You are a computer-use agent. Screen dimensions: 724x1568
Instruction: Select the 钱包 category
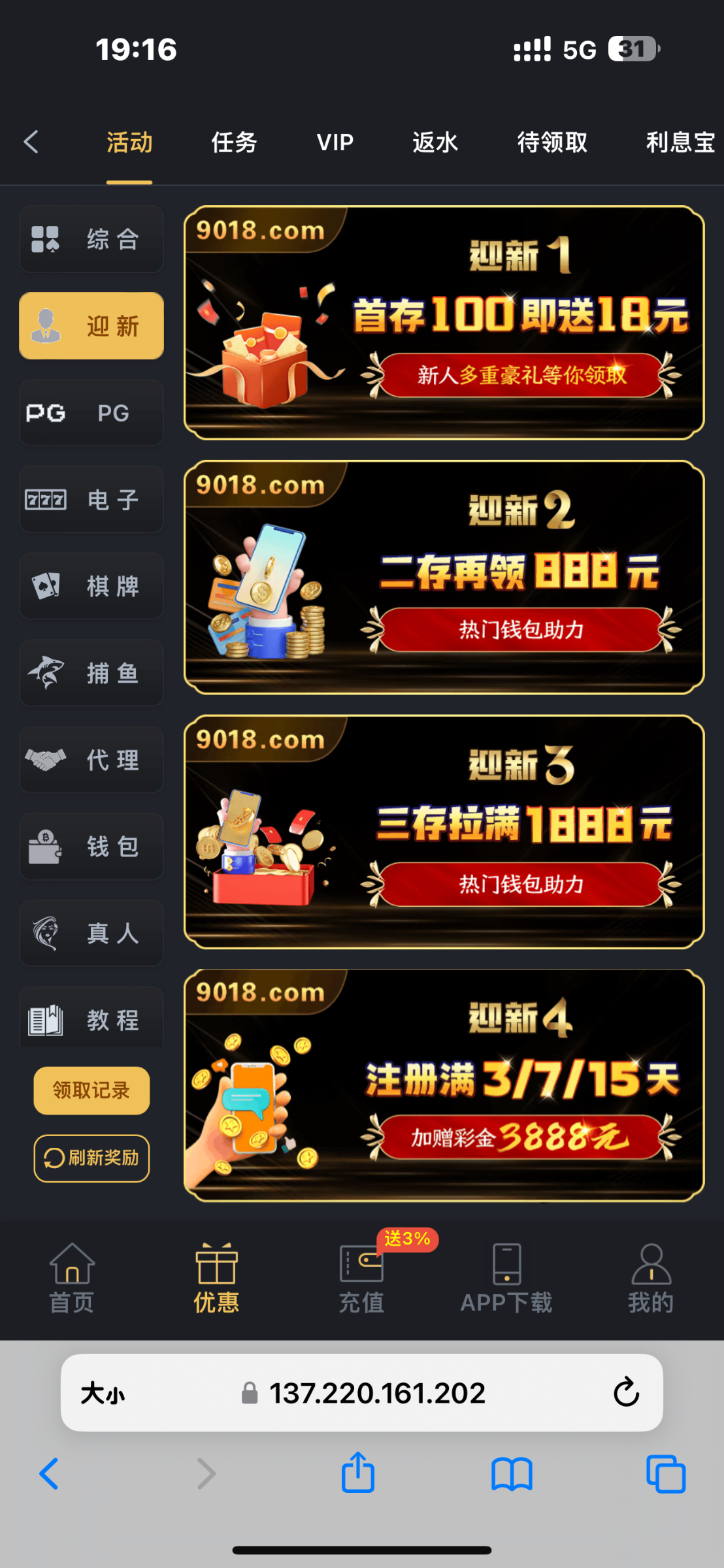click(x=91, y=847)
